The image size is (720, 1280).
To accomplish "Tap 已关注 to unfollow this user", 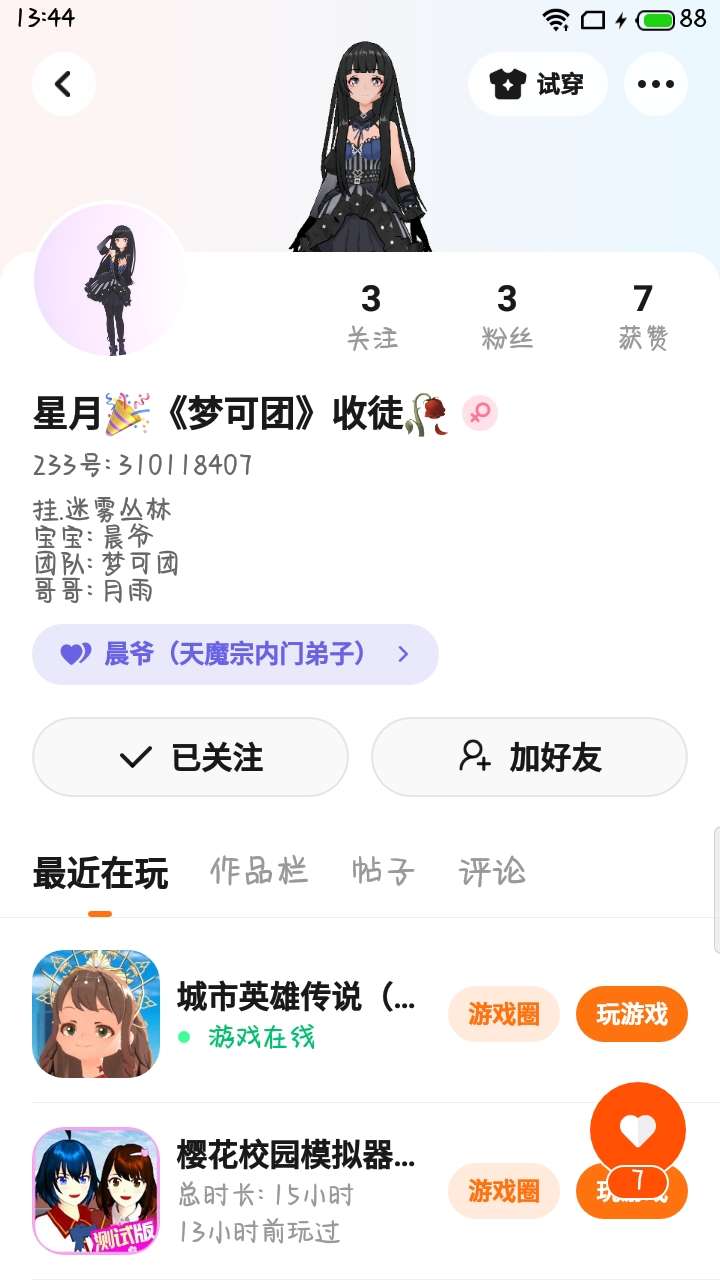I will [x=190, y=757].
